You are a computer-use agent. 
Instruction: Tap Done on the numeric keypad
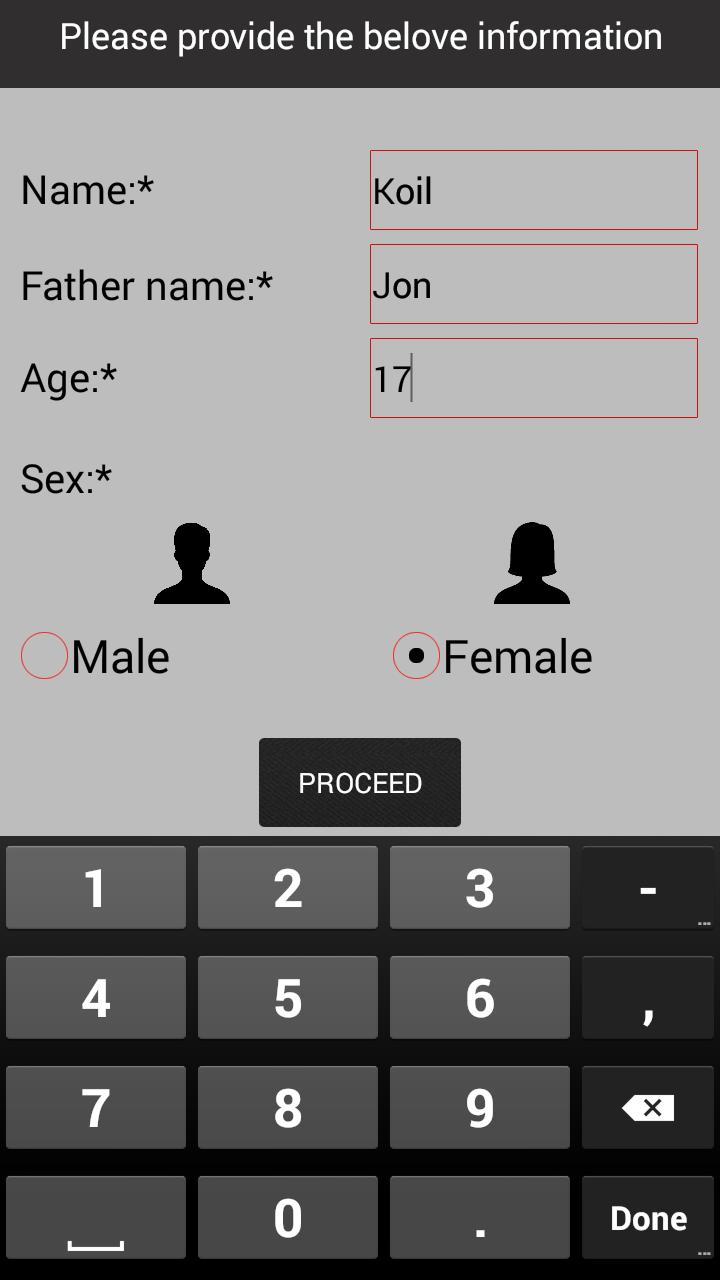point(648,1217)
